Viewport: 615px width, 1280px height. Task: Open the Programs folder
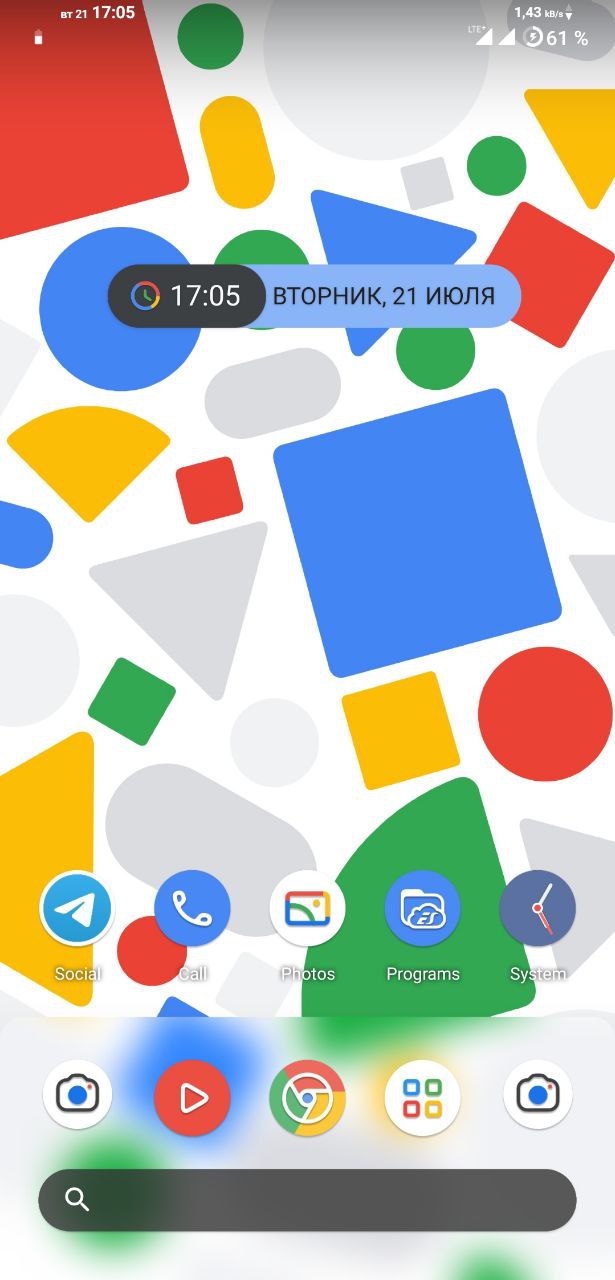(x=422, y=909)
